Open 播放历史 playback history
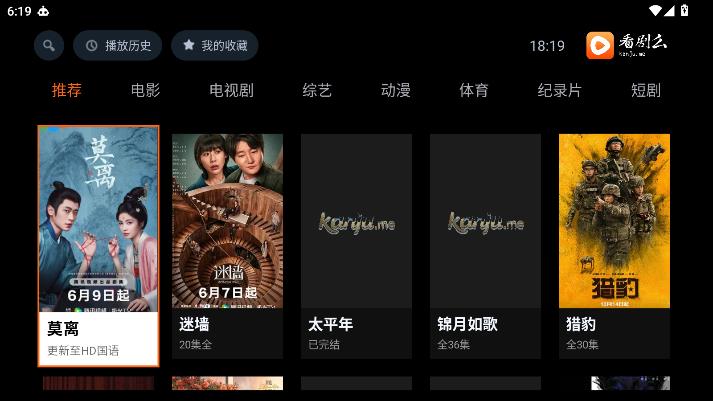Viewport: 713px width, 401px height. (x=118, y=45)
